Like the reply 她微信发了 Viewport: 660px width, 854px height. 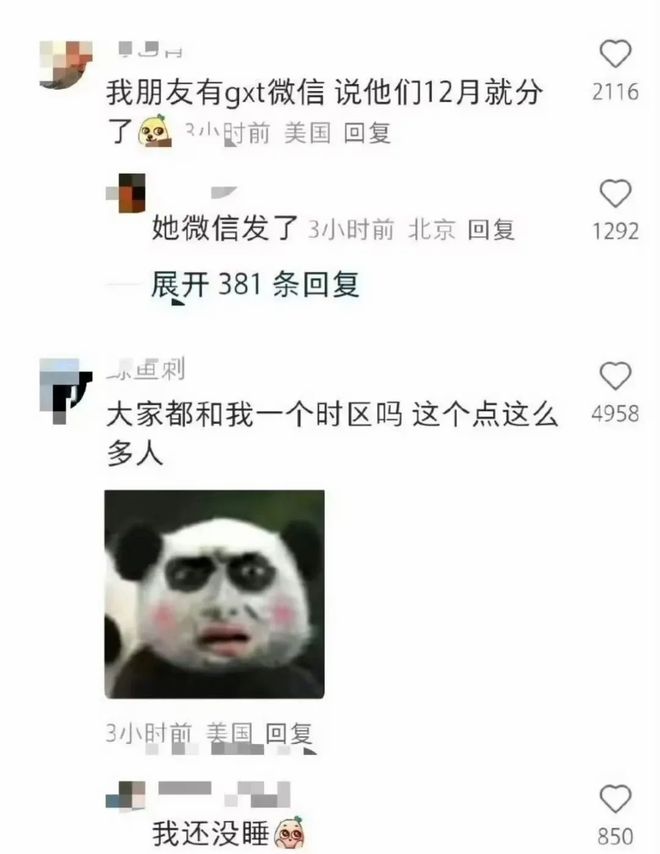[x=615, y=193]
